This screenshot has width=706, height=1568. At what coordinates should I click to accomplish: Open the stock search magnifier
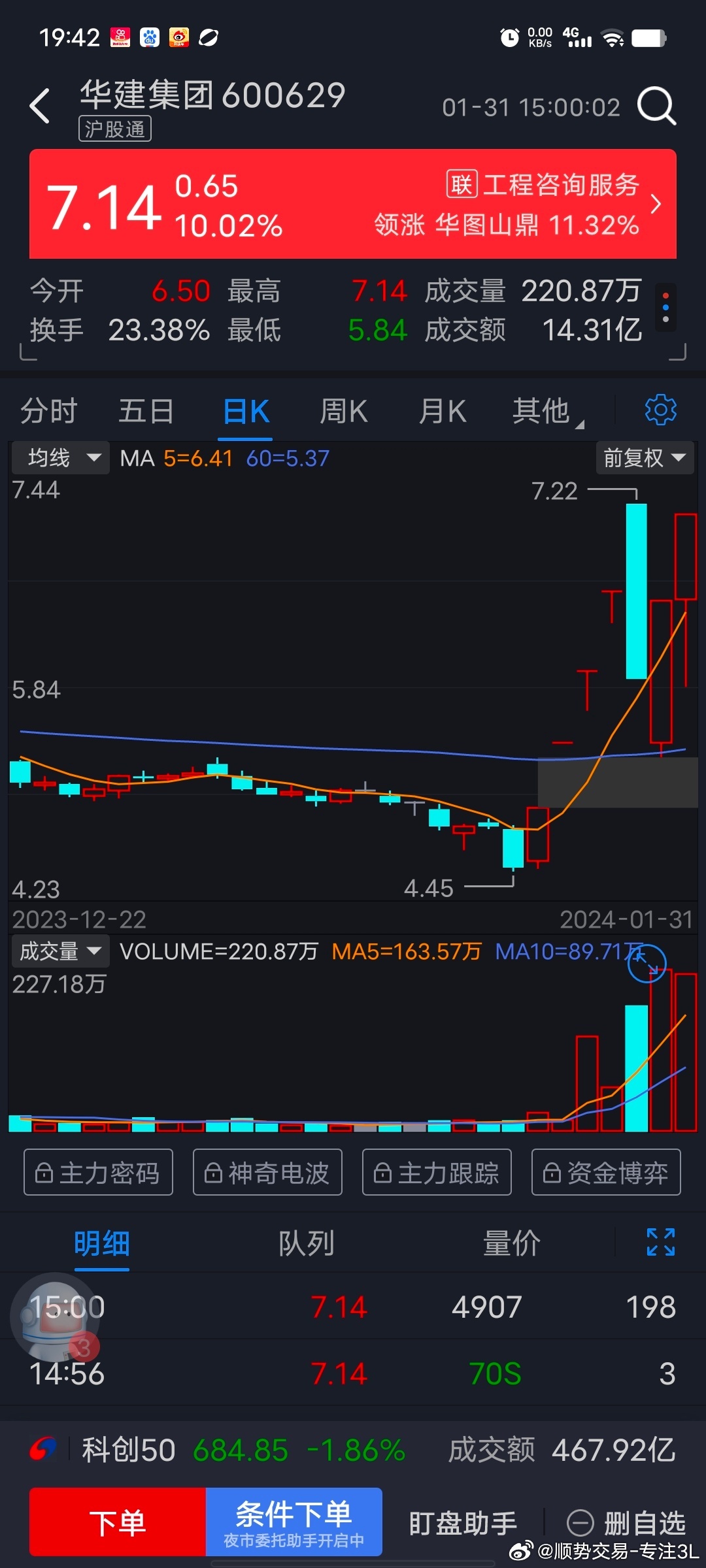pyautogui.click(x=656, y=106)
